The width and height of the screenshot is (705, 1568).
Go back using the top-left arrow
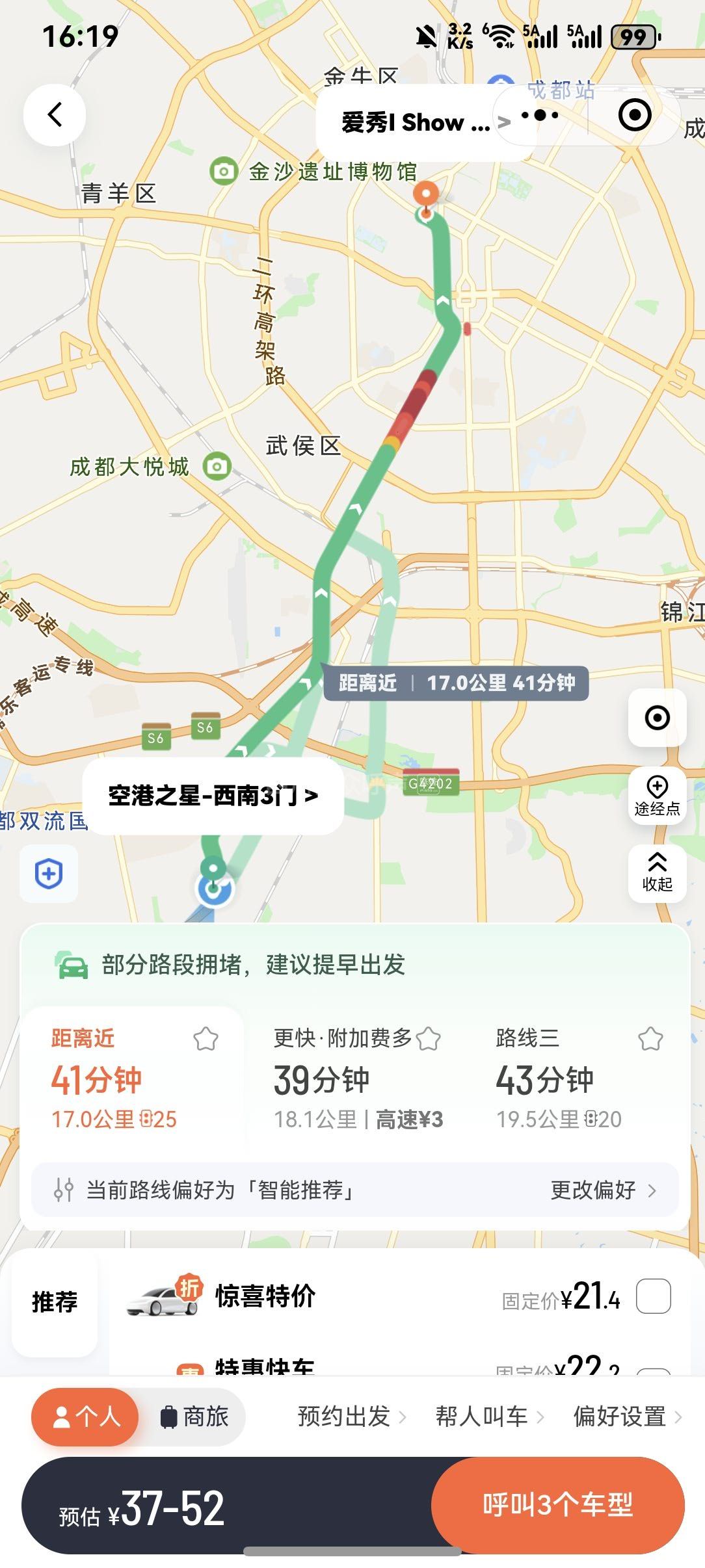coord(55,115)
